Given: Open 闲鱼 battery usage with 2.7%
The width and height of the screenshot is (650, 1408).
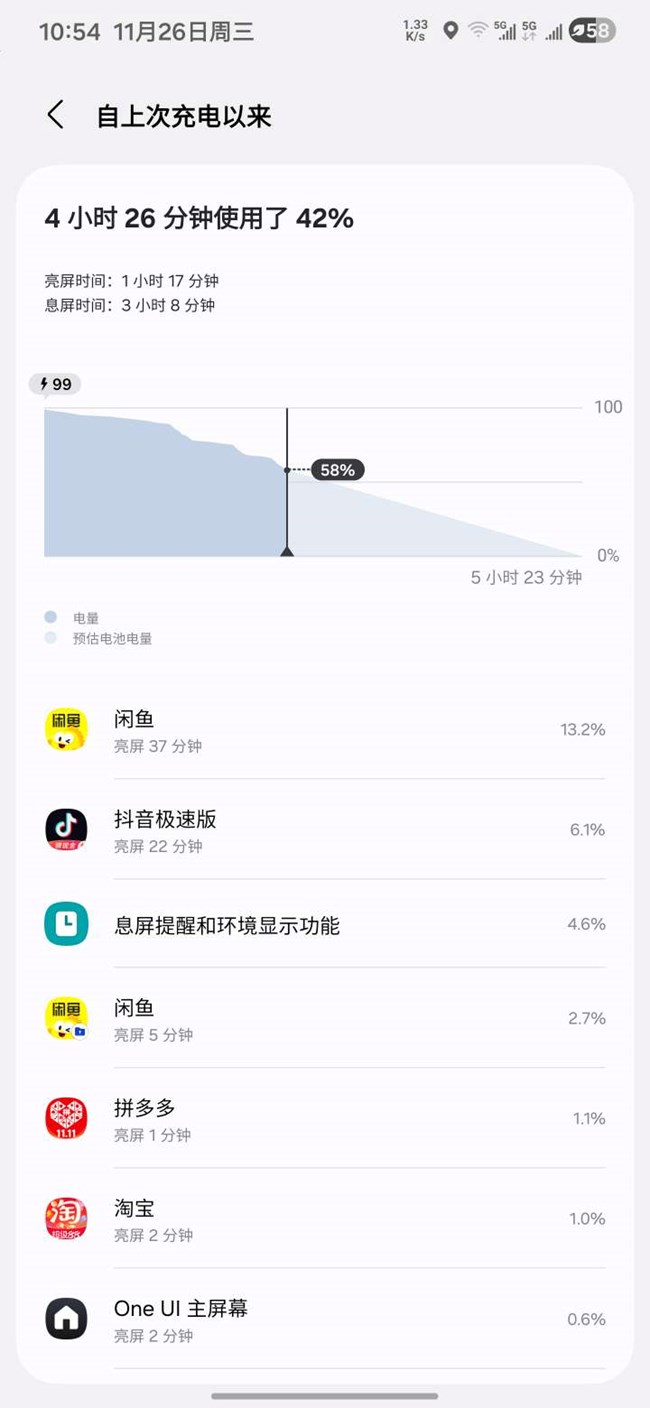Looking at the screenshot, I should point(325,1019).
